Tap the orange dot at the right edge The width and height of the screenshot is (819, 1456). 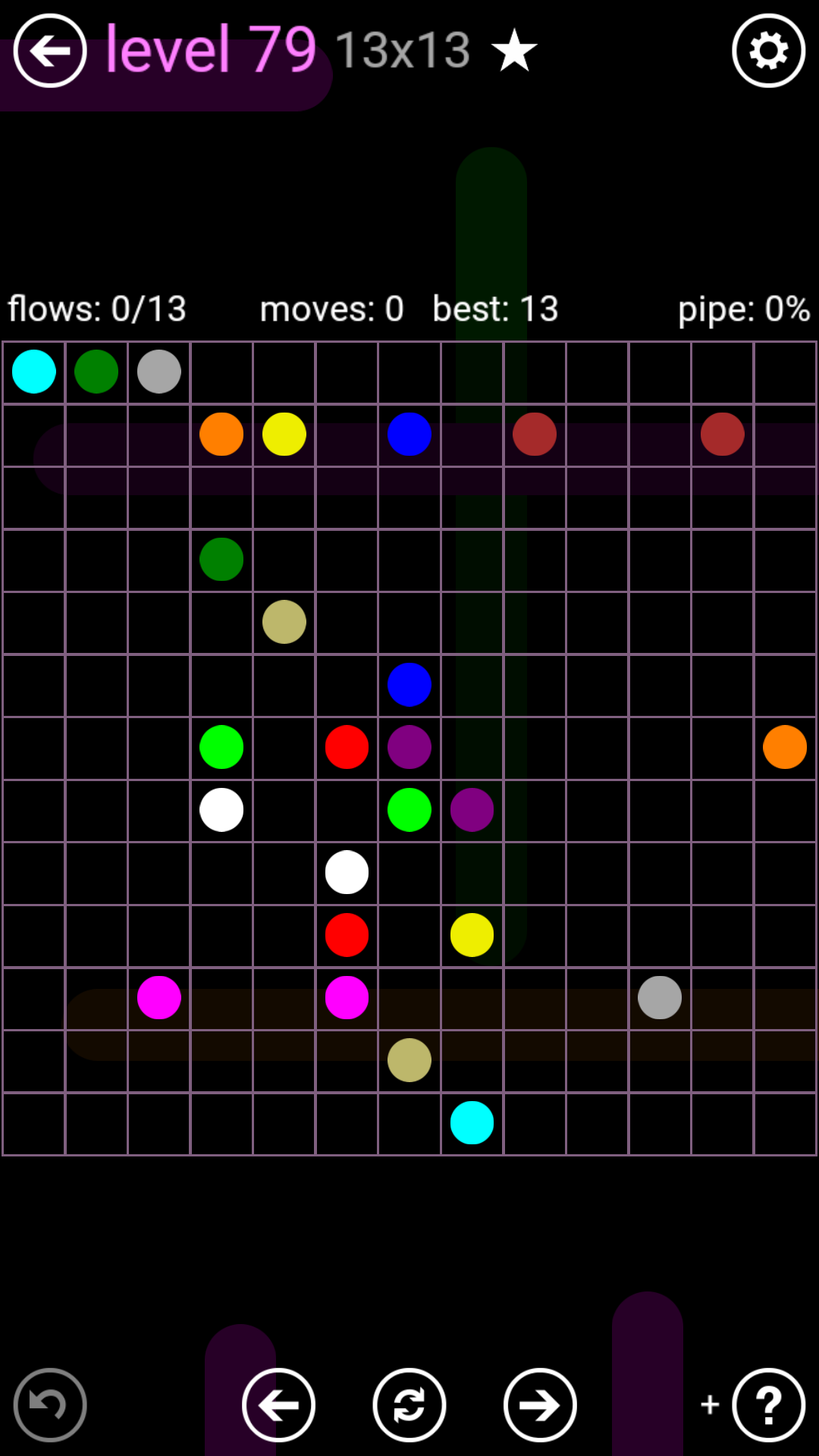tap(785, 747)
